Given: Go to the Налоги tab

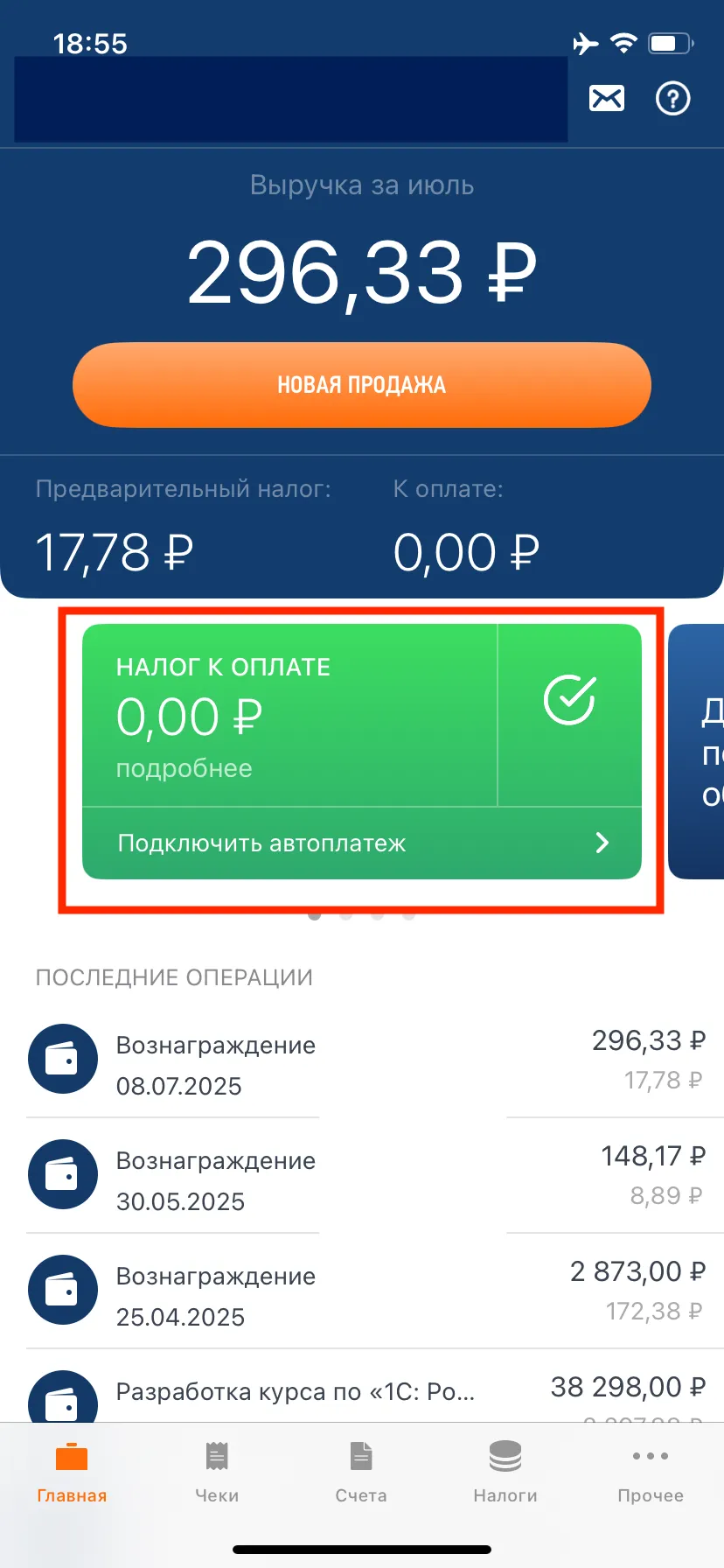Looking at the screenshot, I should pyautogui.click(x=505, y=1472).
